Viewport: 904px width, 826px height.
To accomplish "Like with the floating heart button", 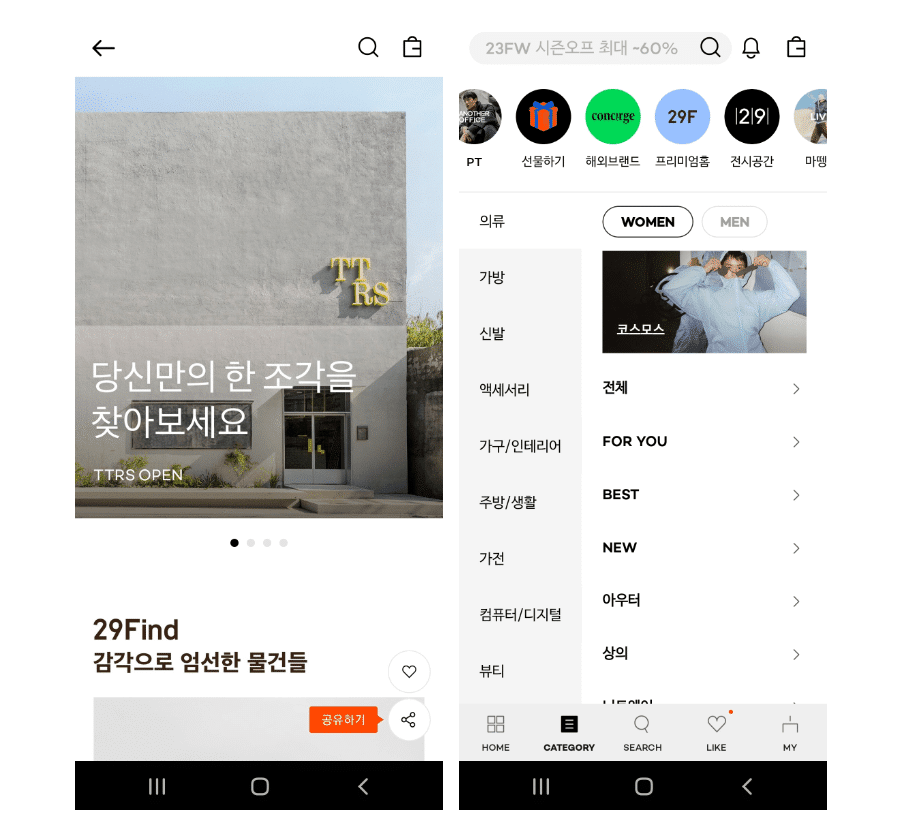I will [x=408, y=672].
